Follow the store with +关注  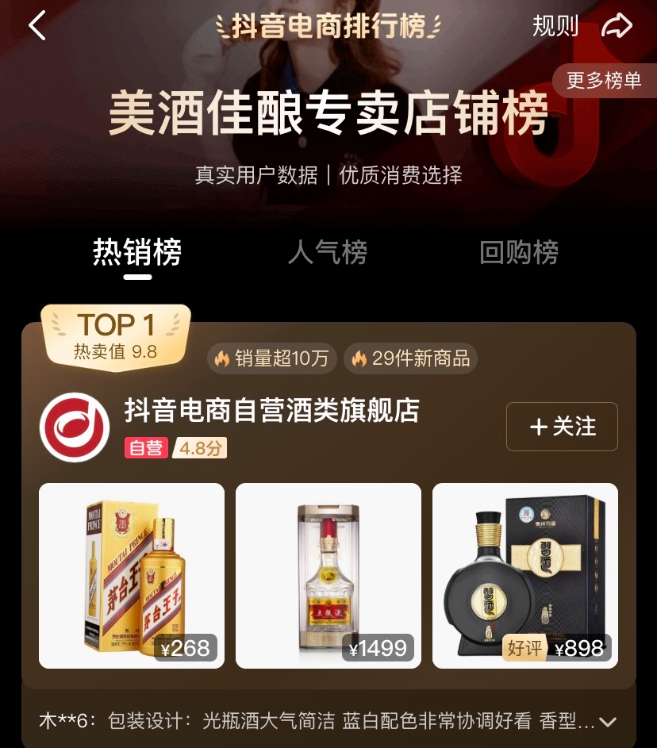pos(561,427)
